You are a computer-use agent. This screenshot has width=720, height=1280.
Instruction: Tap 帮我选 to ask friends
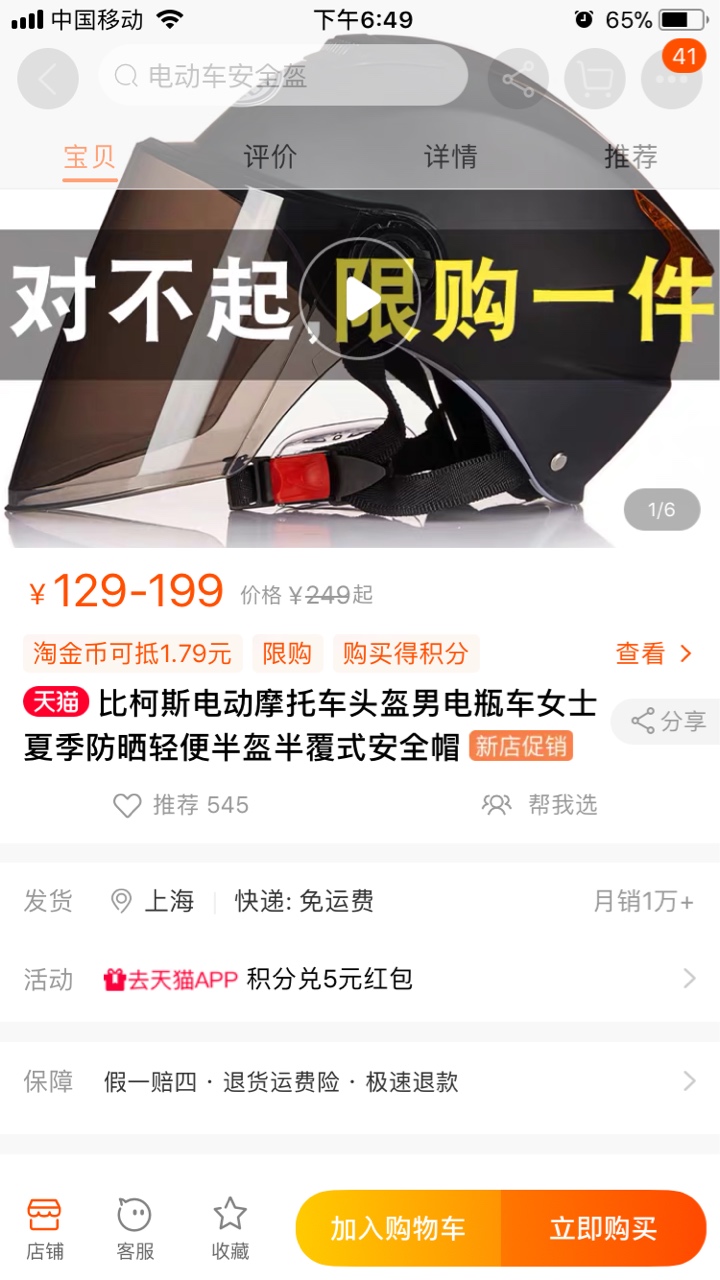pos(540,805)
